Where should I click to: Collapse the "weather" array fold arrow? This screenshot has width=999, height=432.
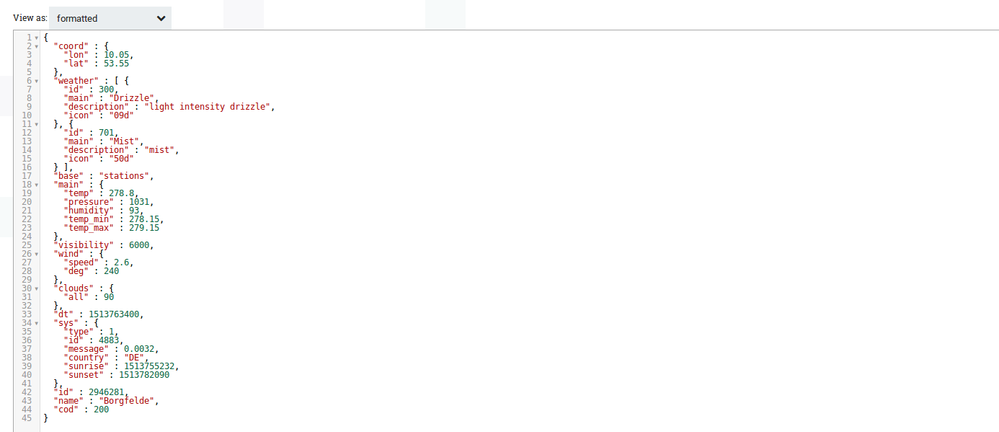click(37, 81)
